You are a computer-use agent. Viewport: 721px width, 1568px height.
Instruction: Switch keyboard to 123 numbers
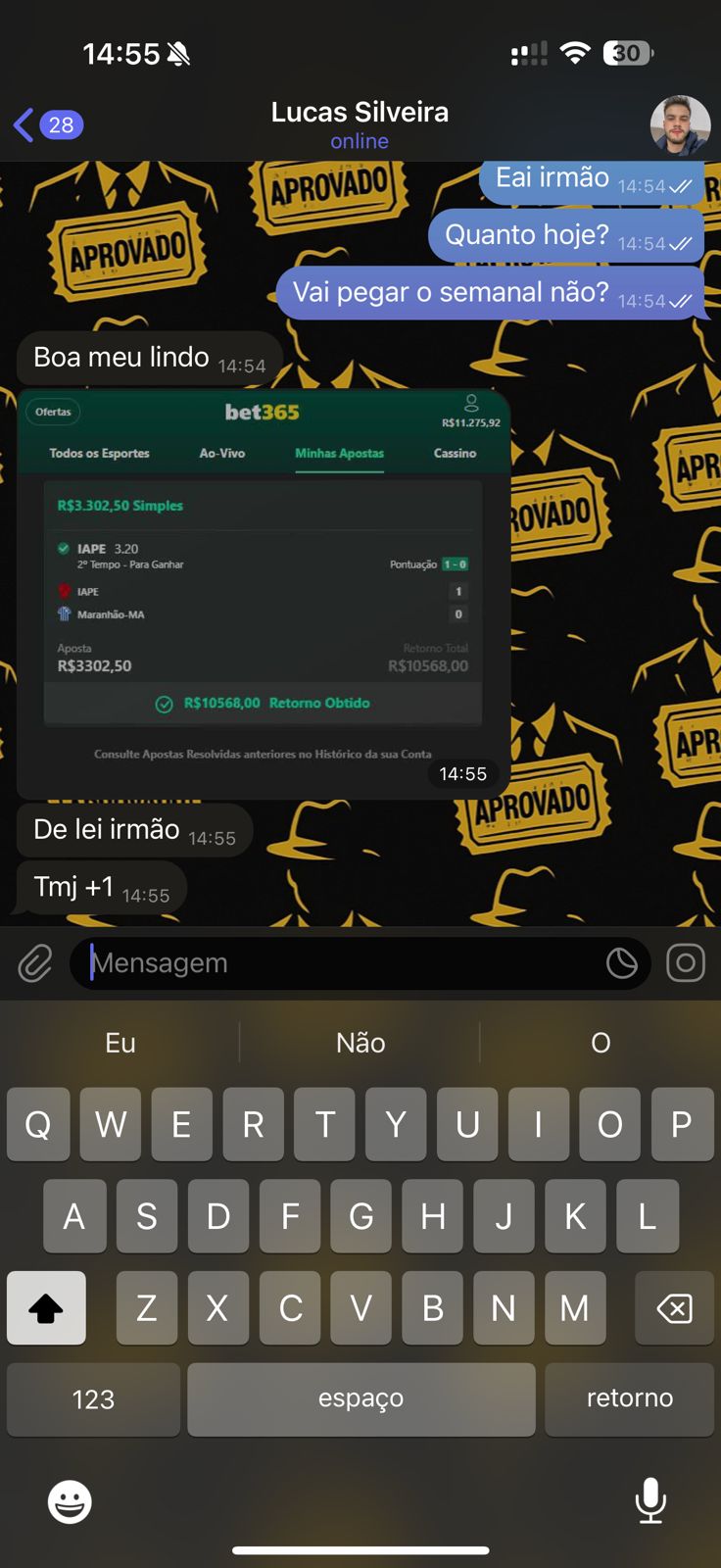pyautogui.click(x=93, y=1398)
